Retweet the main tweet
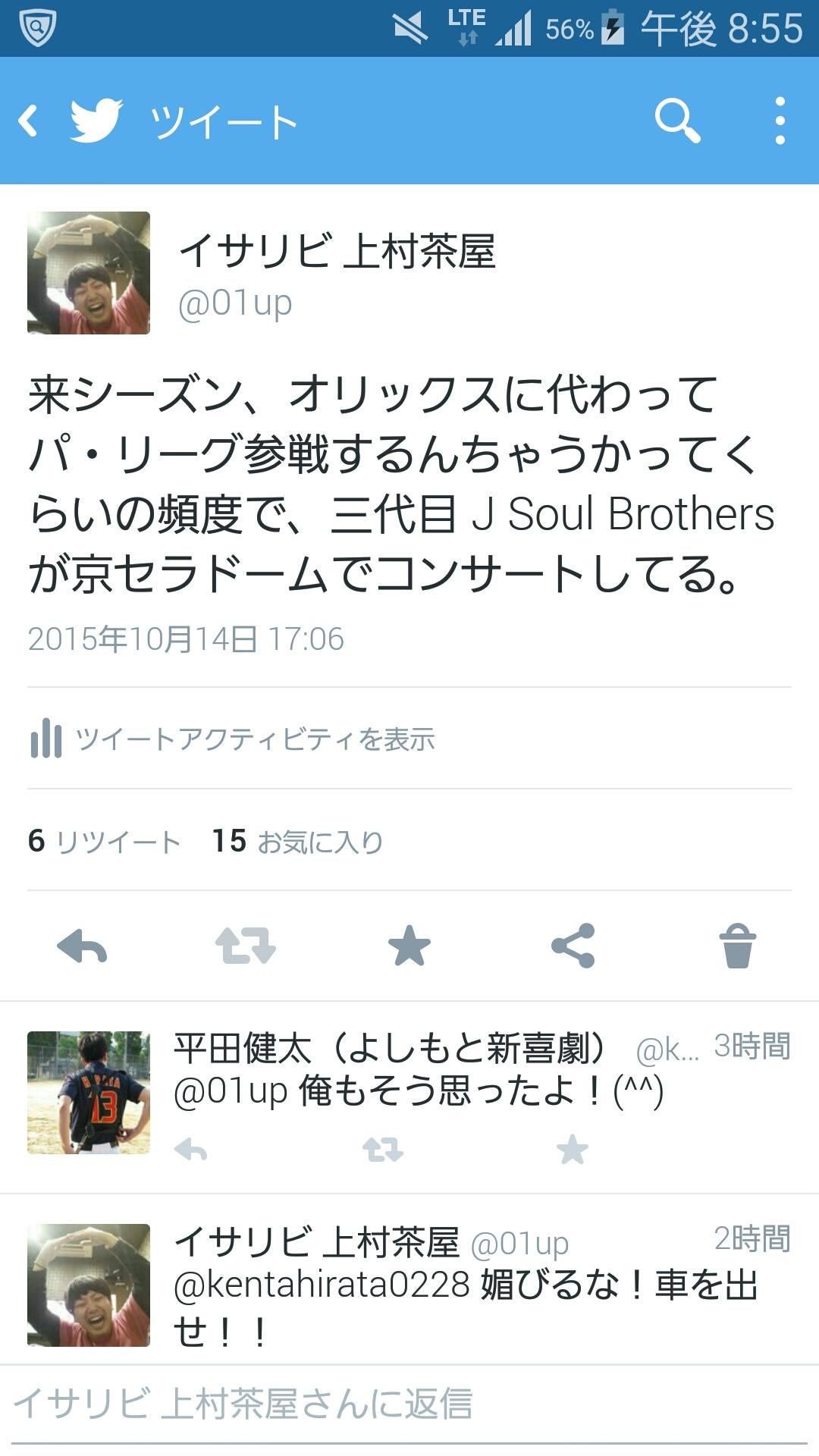 click(x=246, y=946)
